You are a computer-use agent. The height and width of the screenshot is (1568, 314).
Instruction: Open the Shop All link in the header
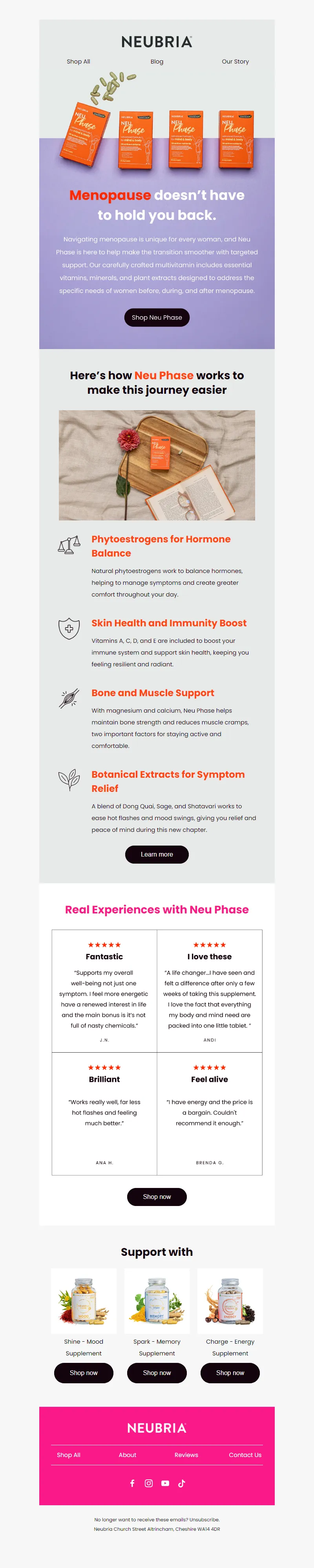[78, 62]
